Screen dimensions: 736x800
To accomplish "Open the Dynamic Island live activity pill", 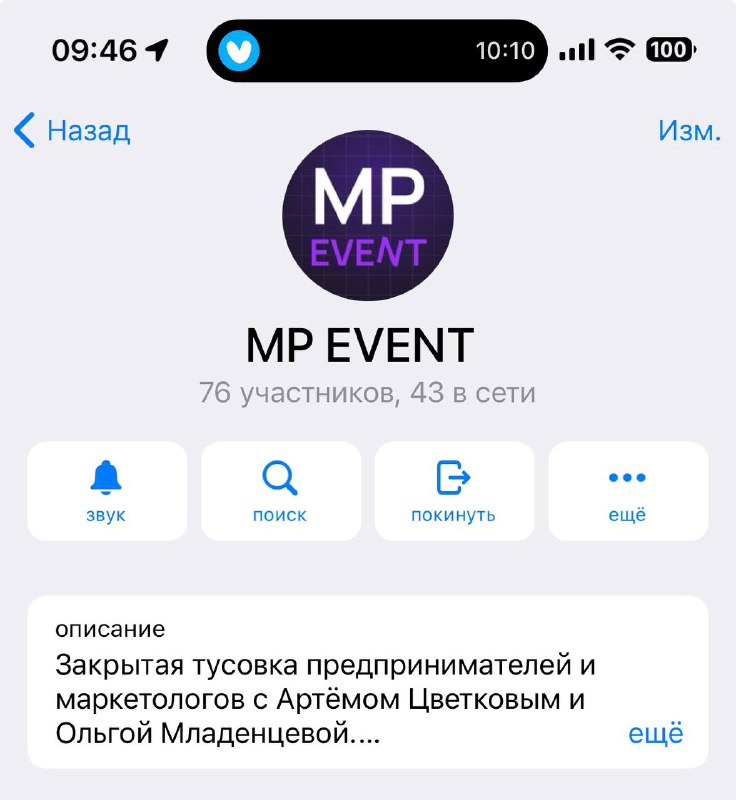I will (x=376, y=51).
